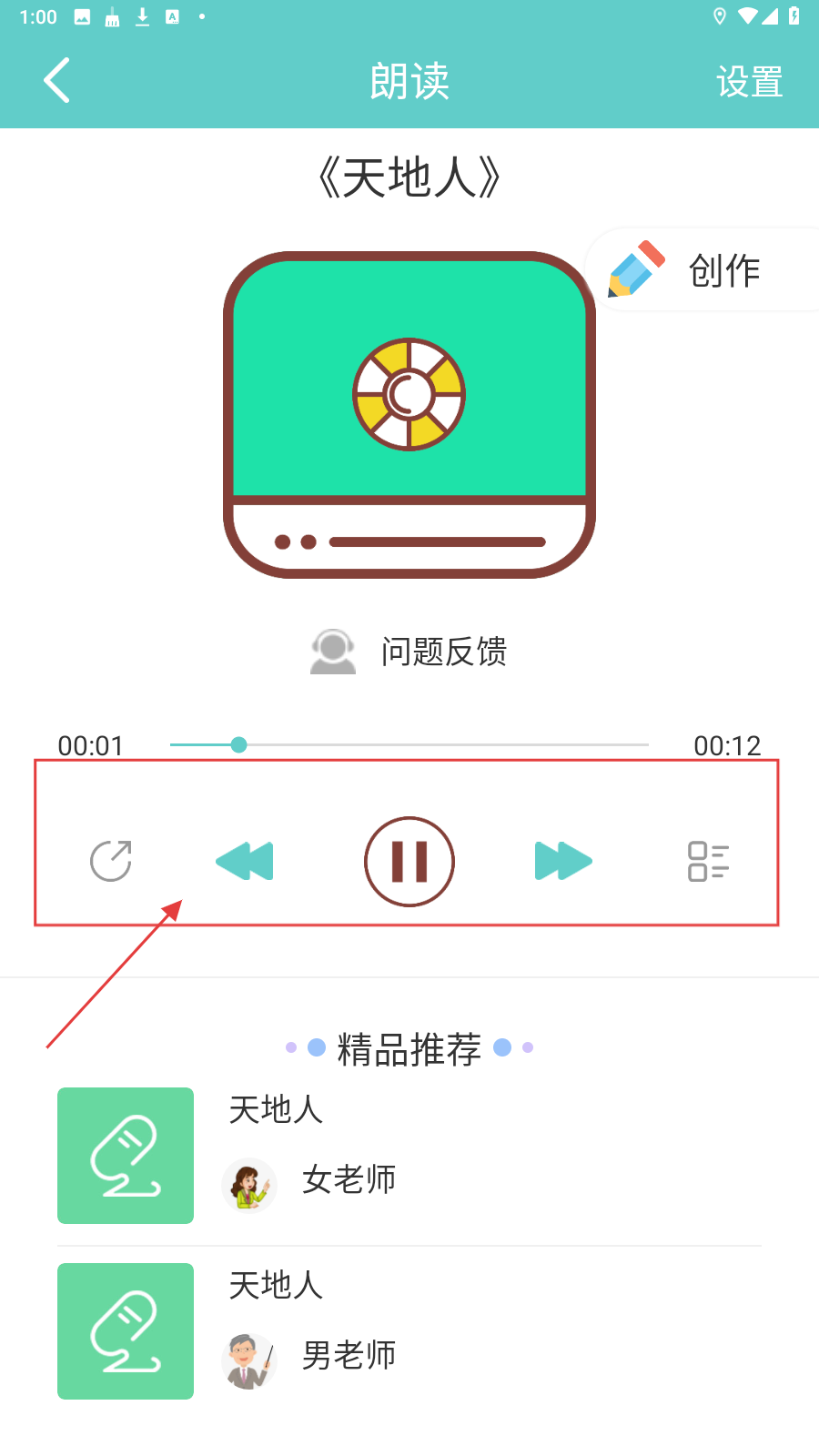Open 天地人 read by 女老师
The width and height of the screenshot is (819, 1456).
pyautogui.click(x=409, y=1156)
